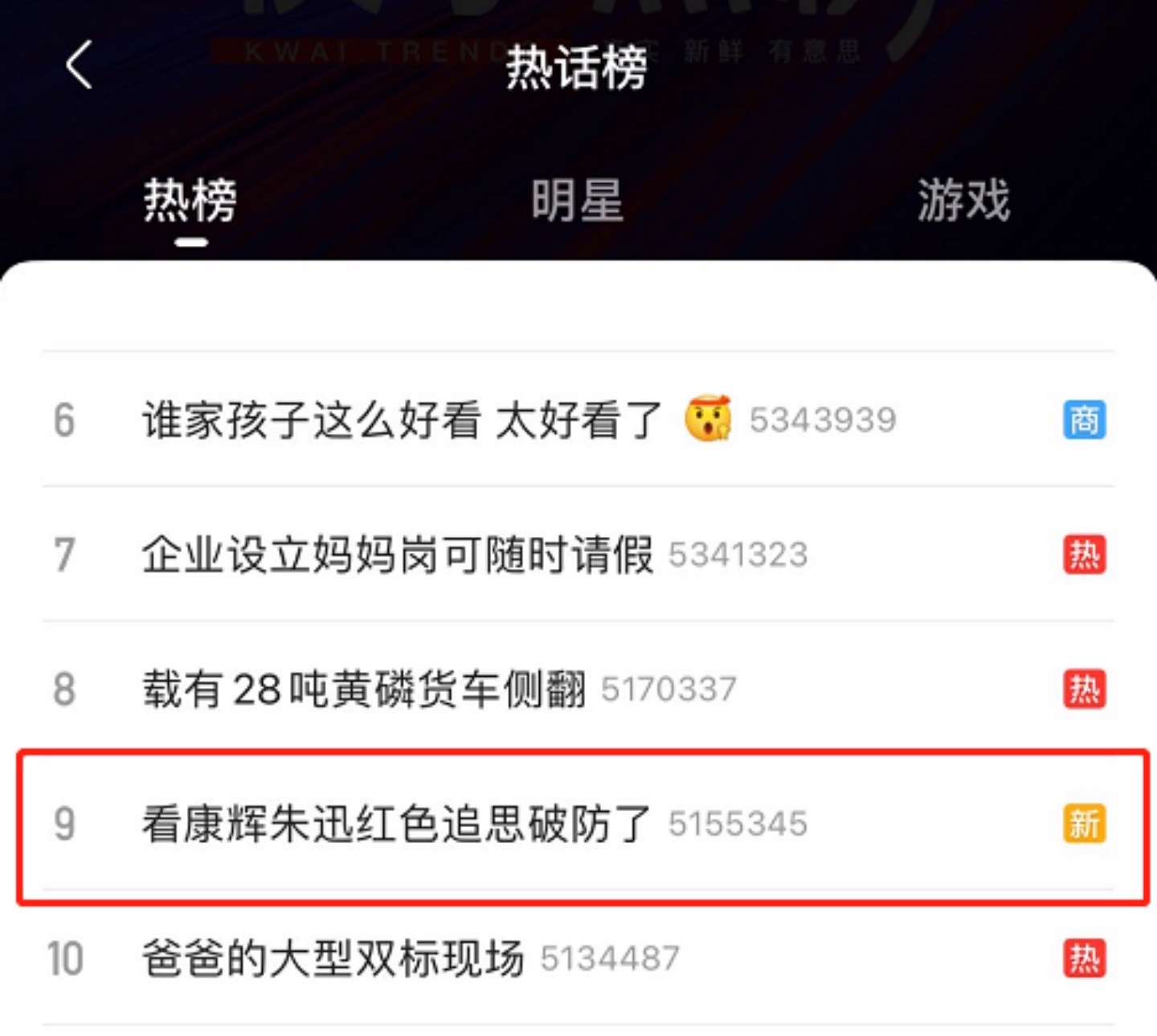
Task: Select the 热榜 tab
Action: pos(190,200)
